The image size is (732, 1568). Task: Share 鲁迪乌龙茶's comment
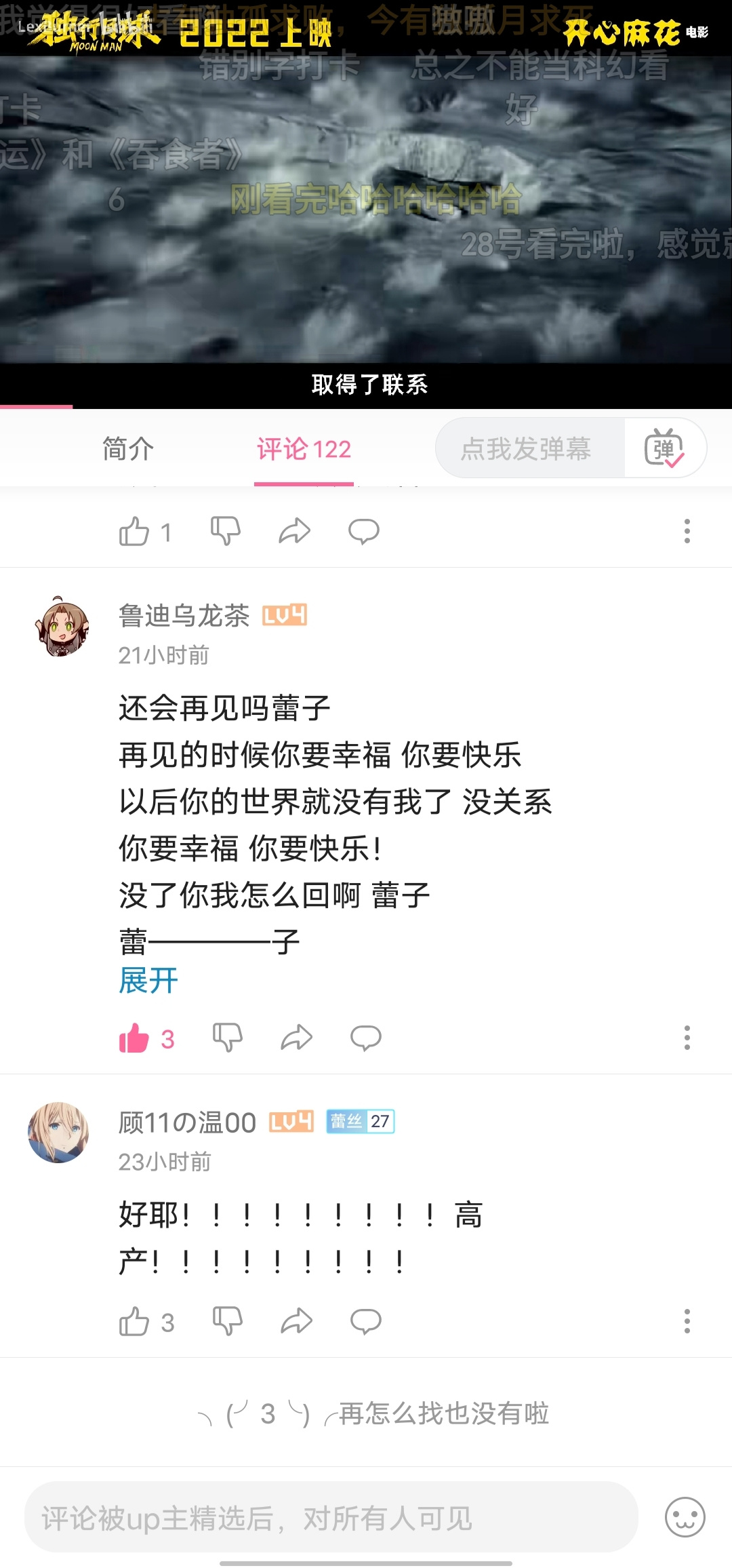pos(296,1038)
